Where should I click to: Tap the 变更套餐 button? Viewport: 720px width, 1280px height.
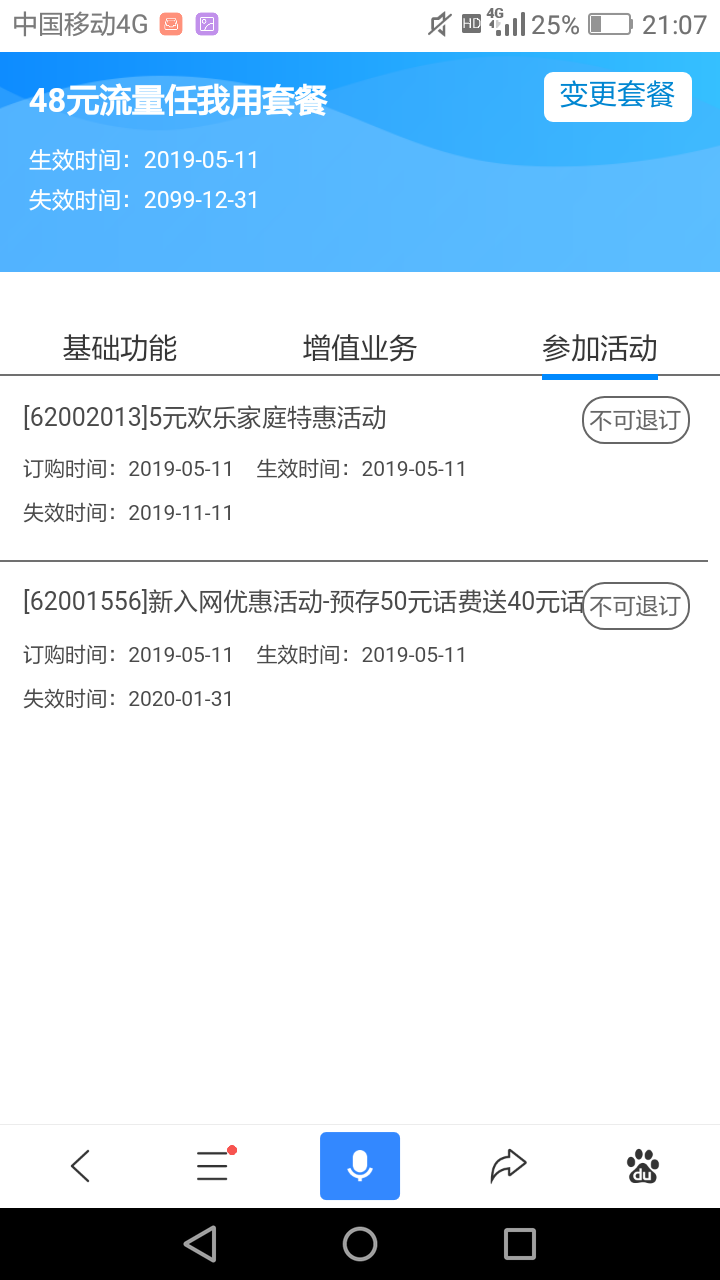tap(617, 96)
